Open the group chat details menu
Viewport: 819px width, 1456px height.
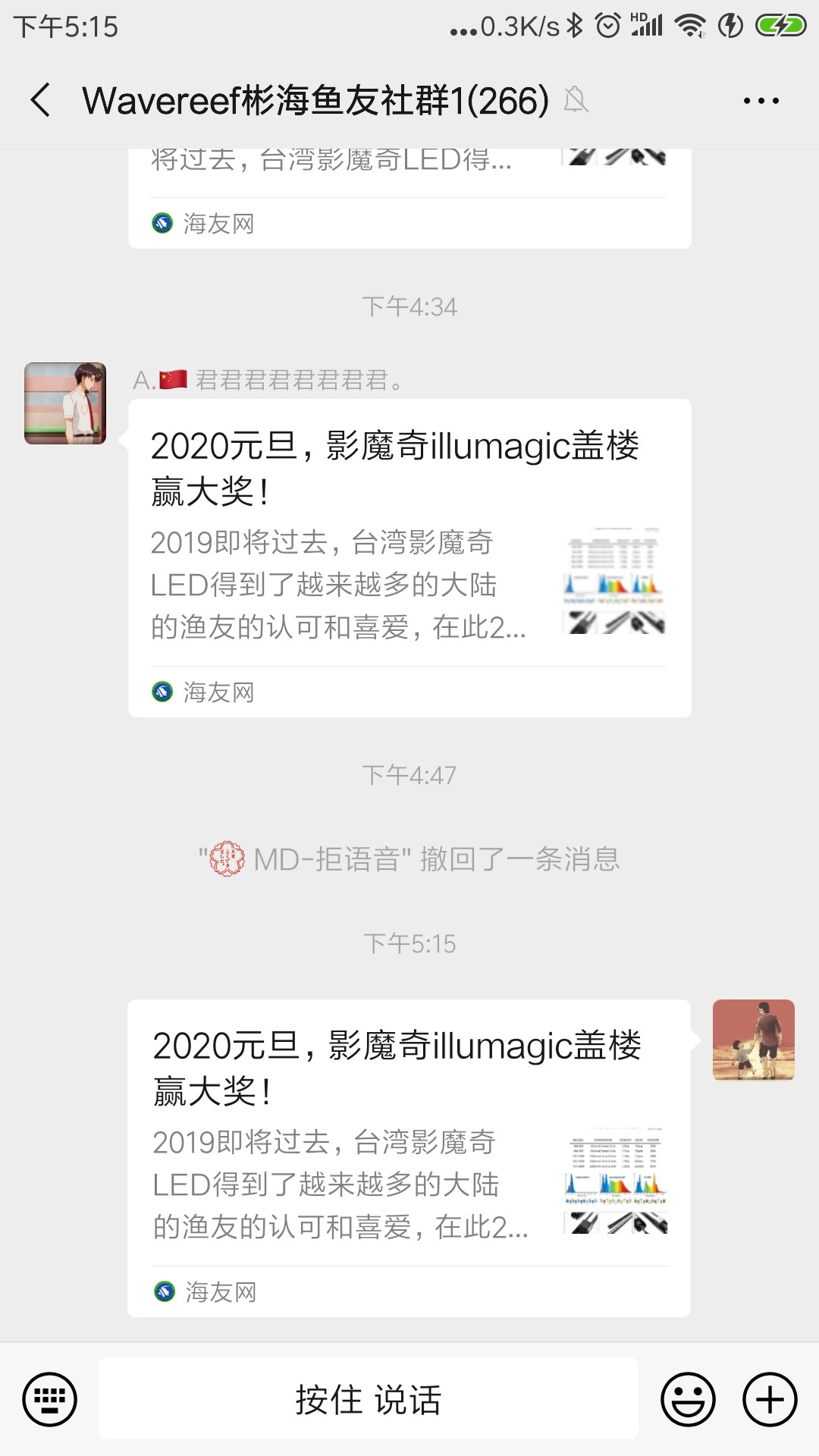coord(761,100)
